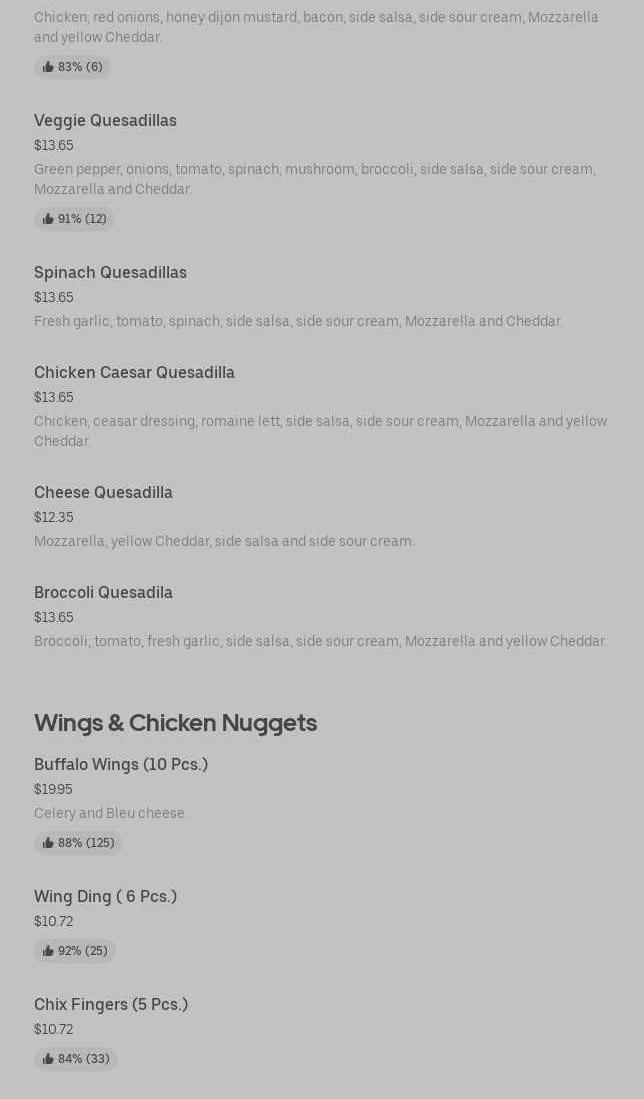Open Chicken Caesar Quesadilla details
Viewport: 644px width, 1099px height.
tap(134, 372)
